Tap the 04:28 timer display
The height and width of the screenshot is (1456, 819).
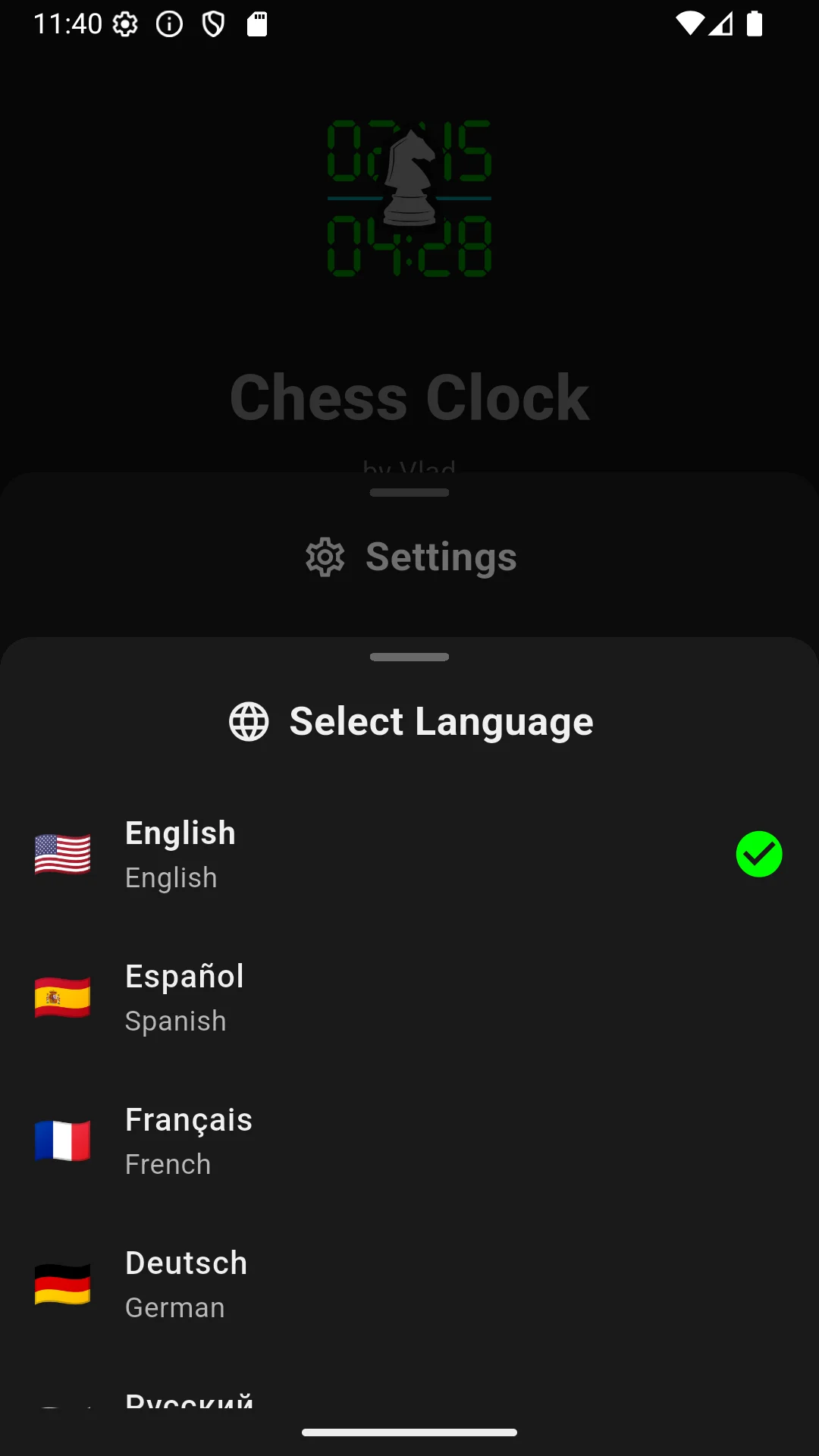(409, 245)
